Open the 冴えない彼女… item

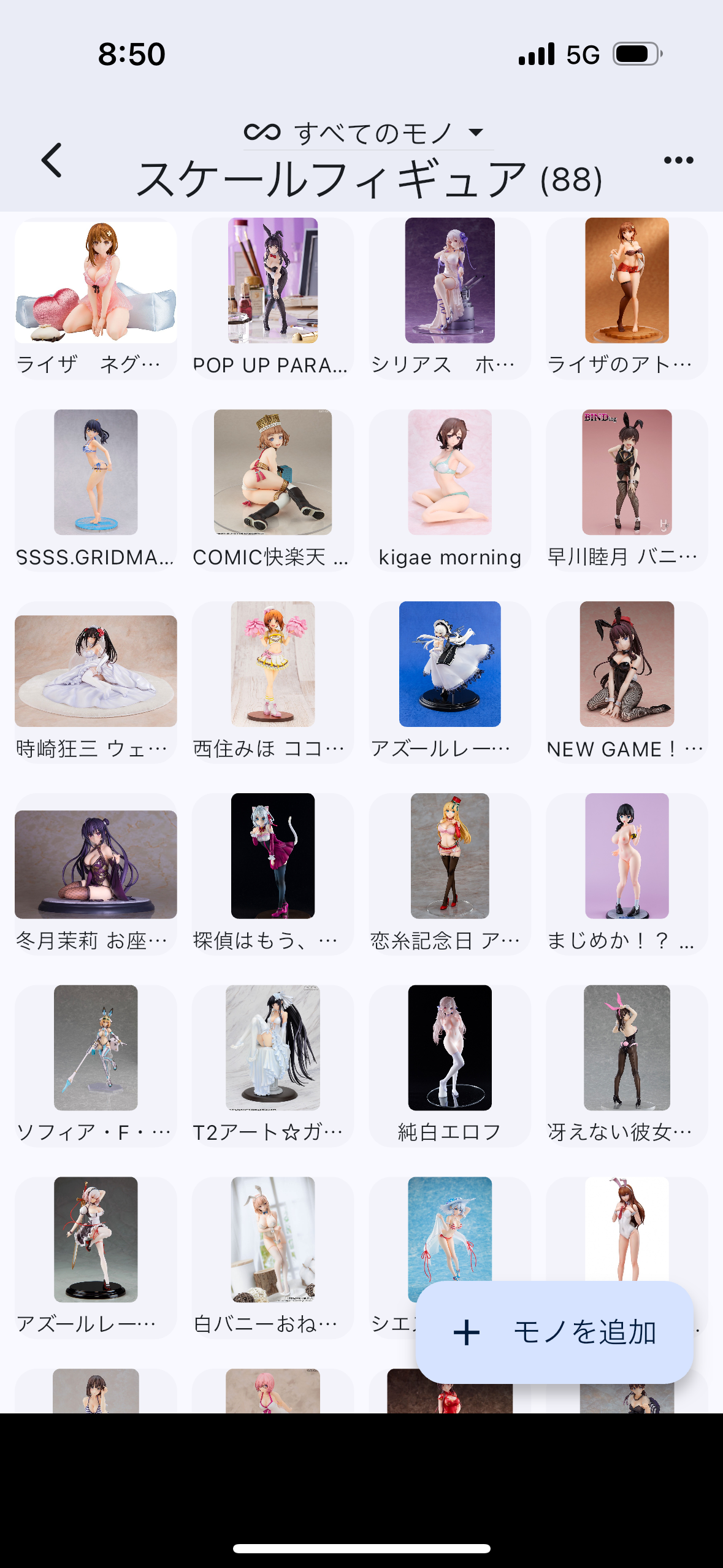pyautogui.click(x=626, y=1066)
